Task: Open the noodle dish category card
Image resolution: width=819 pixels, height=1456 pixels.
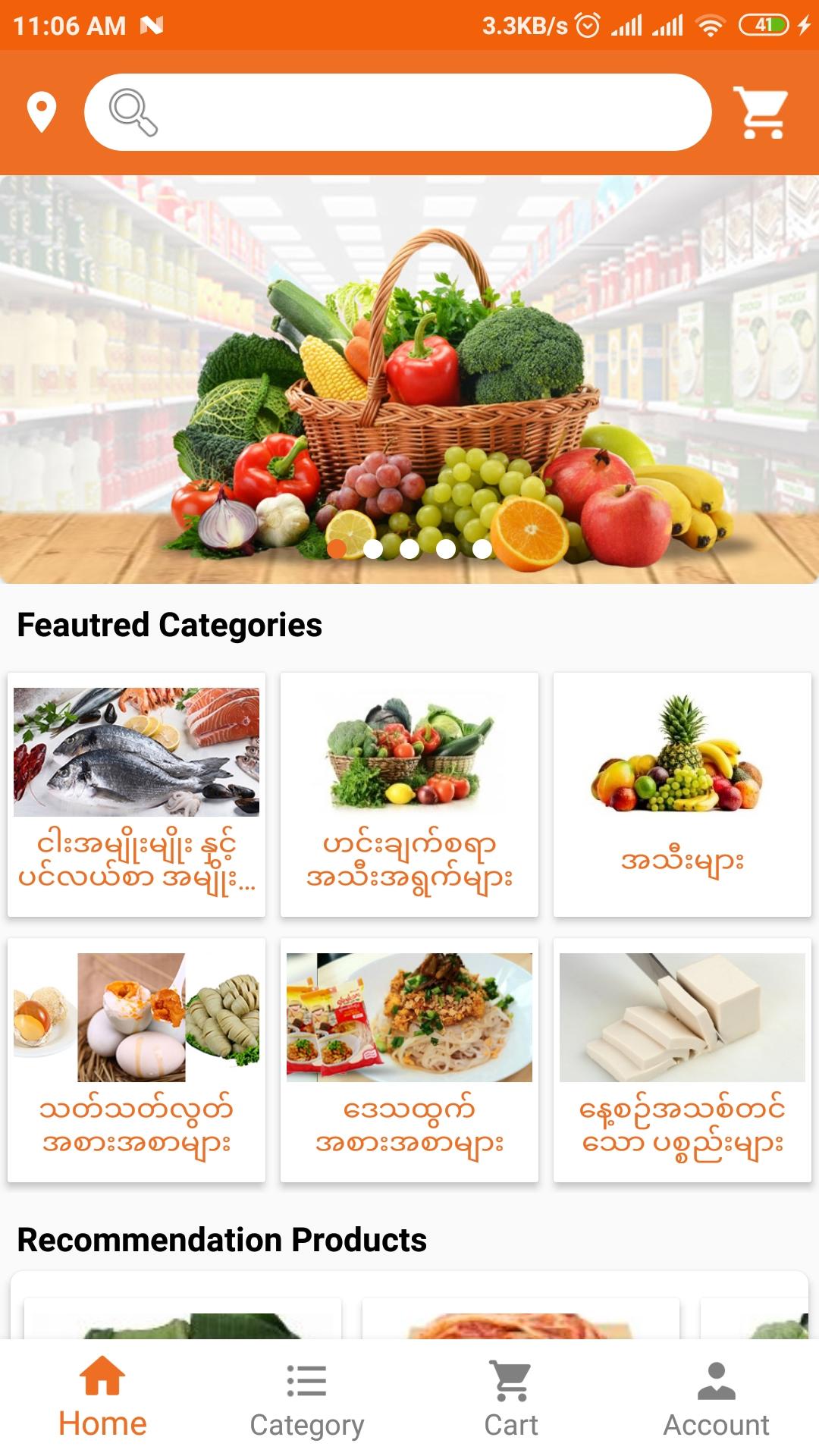Action: click(x=409, y=1060)
